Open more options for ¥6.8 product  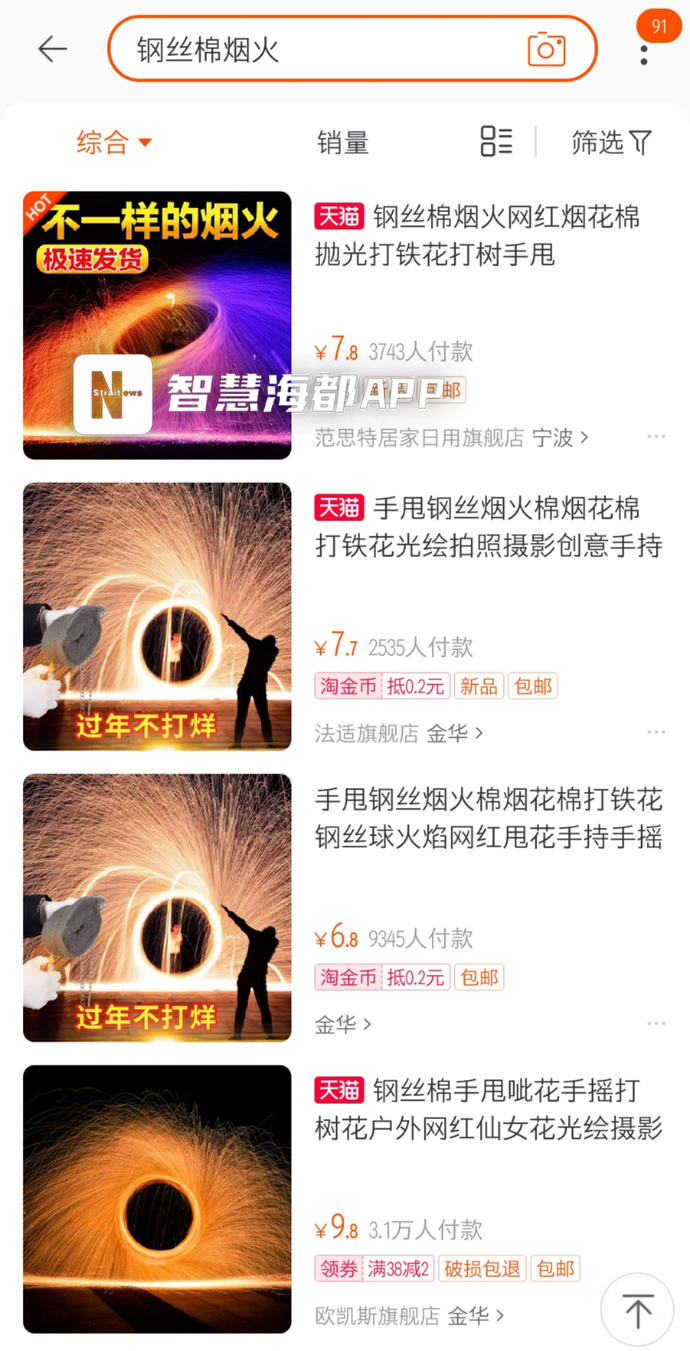coord(656,1024)
